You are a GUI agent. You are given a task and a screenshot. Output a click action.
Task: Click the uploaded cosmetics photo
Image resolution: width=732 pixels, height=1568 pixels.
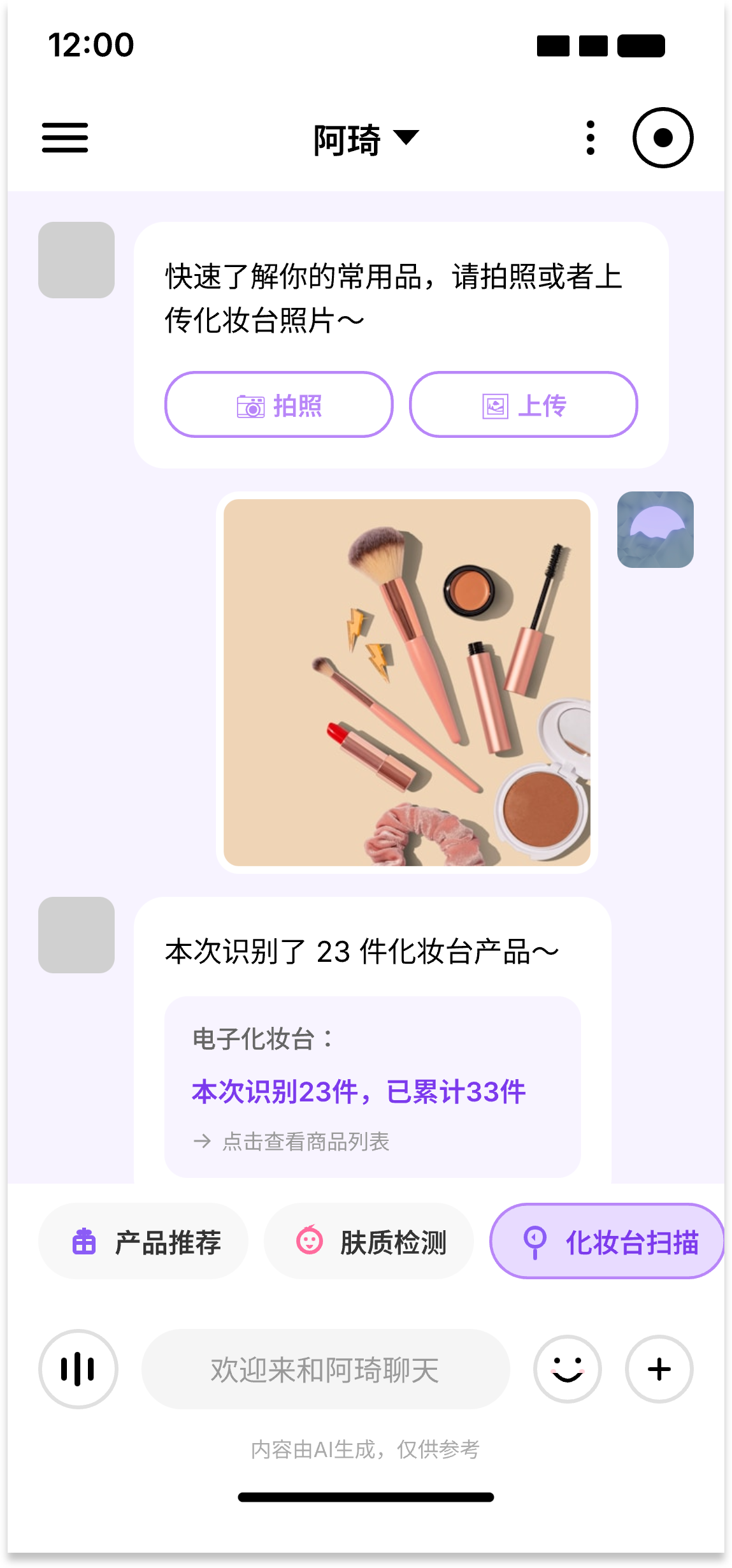click(x=408, y=682)
